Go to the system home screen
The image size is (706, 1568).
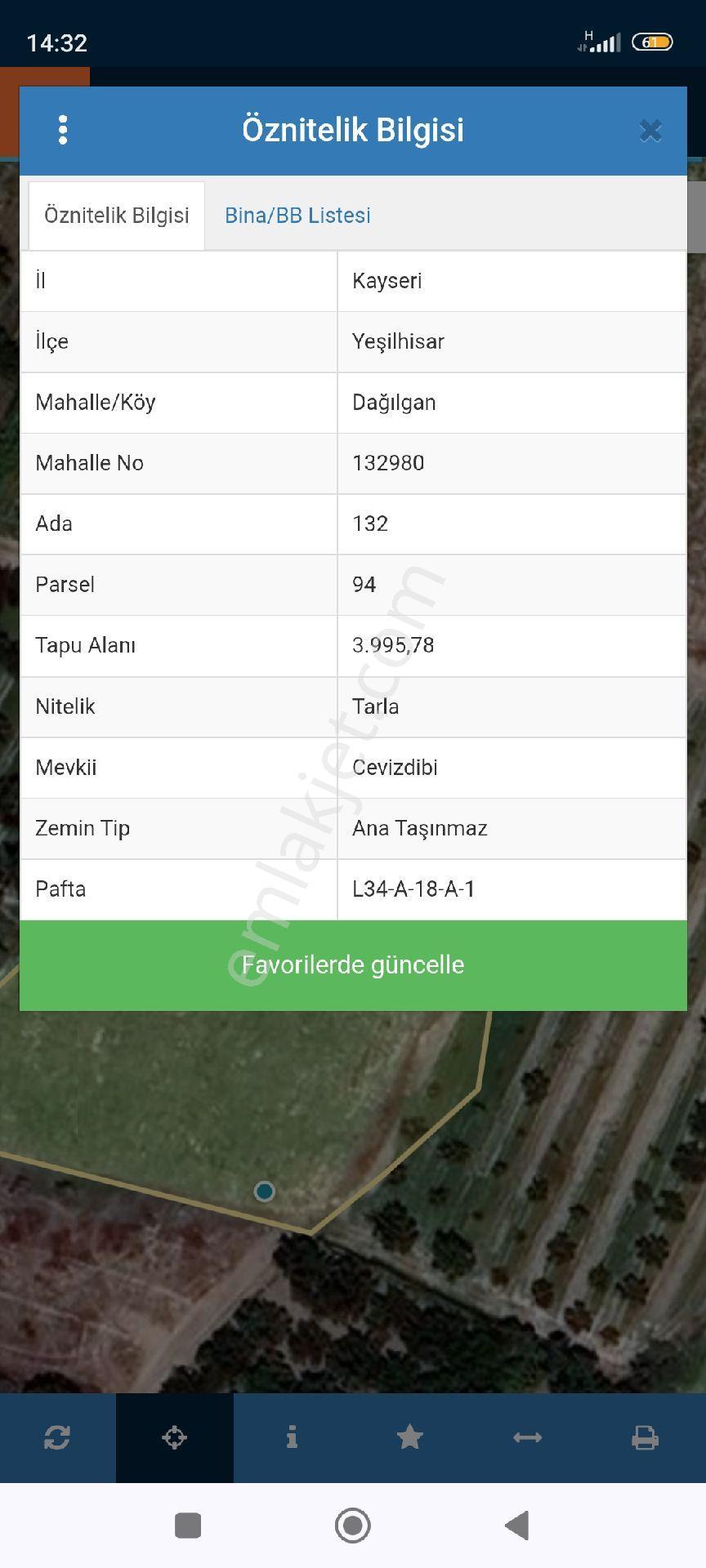(x=353, y=1526)
